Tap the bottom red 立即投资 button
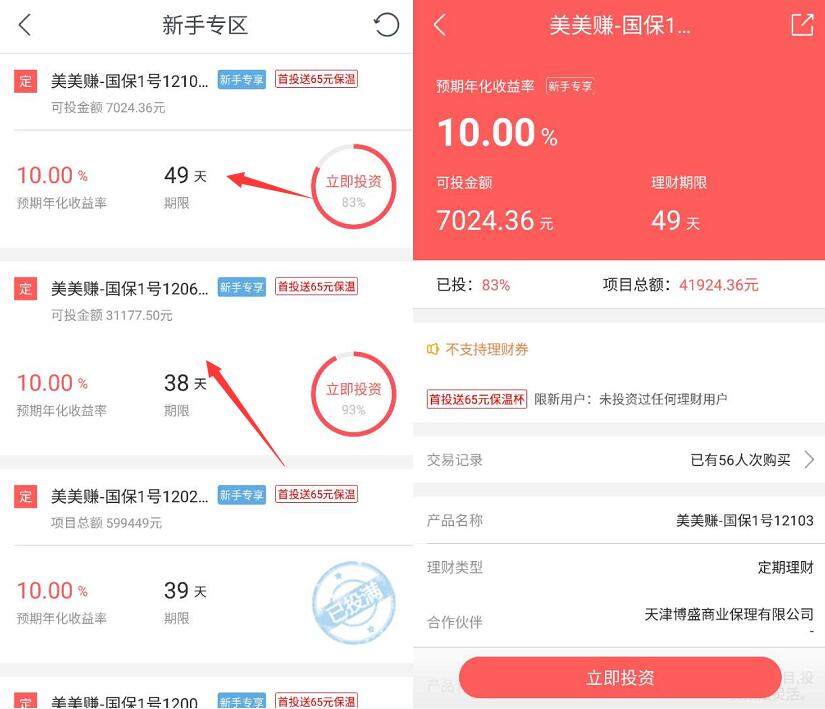 pyautogui.click(x=619, y=678)
